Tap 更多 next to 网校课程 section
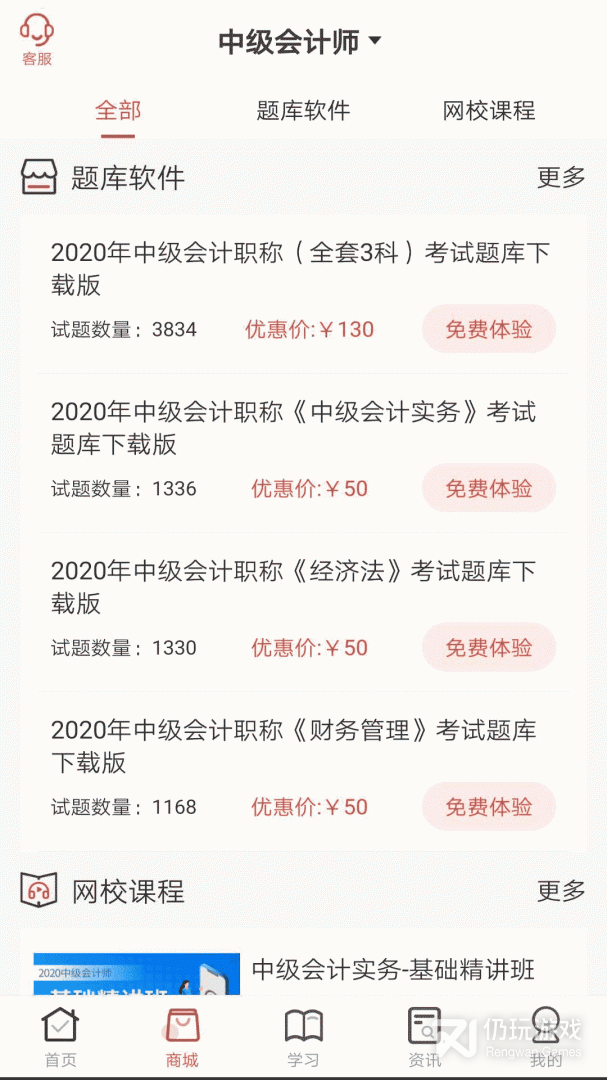Viewport: 607px width, 1080px height. point(561,890)
